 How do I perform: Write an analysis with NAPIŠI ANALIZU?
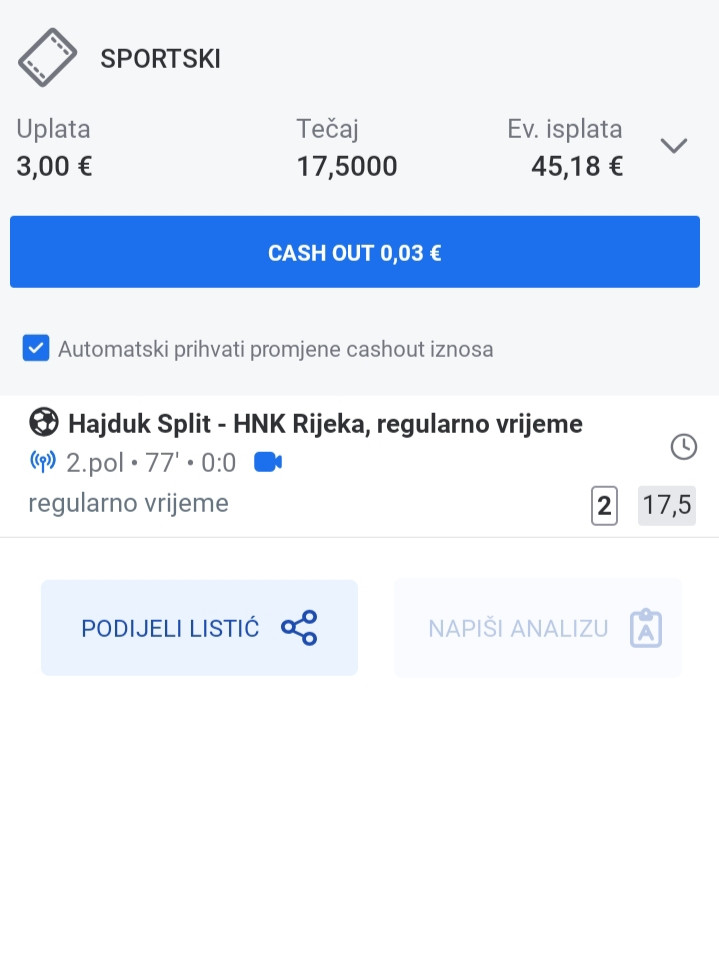[x=538, y=628]
